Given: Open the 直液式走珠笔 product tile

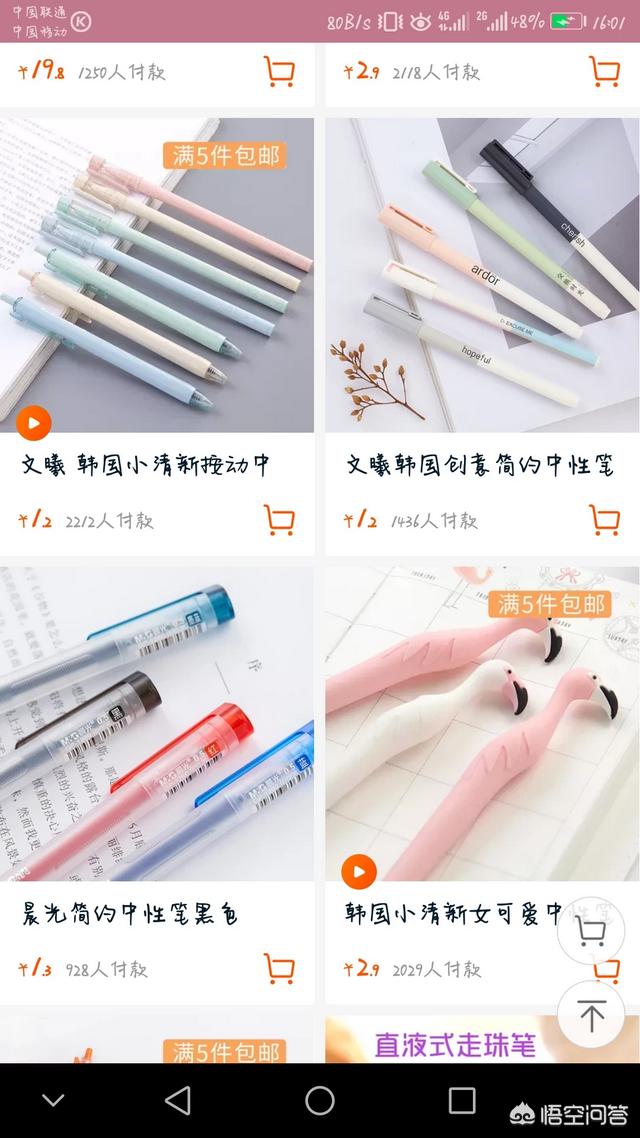Looking at the screenshot, I should point(483,1039).
